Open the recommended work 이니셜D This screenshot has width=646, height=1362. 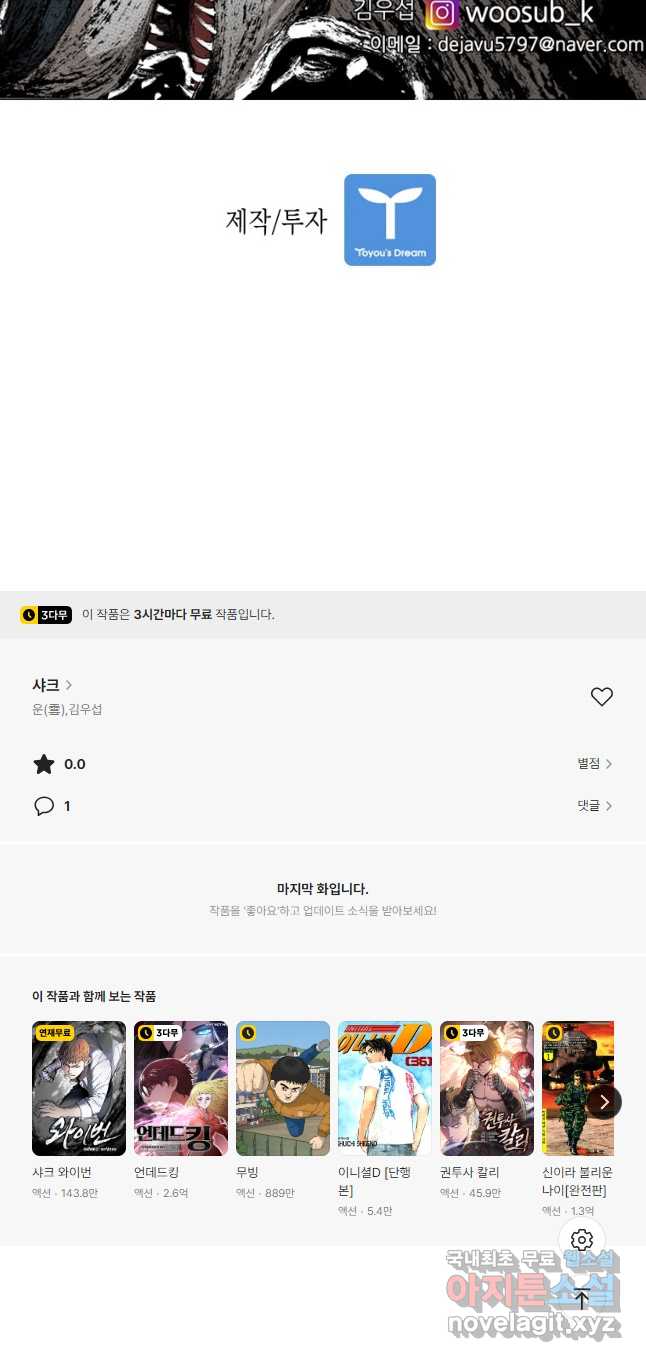(x=385, y=1088)
